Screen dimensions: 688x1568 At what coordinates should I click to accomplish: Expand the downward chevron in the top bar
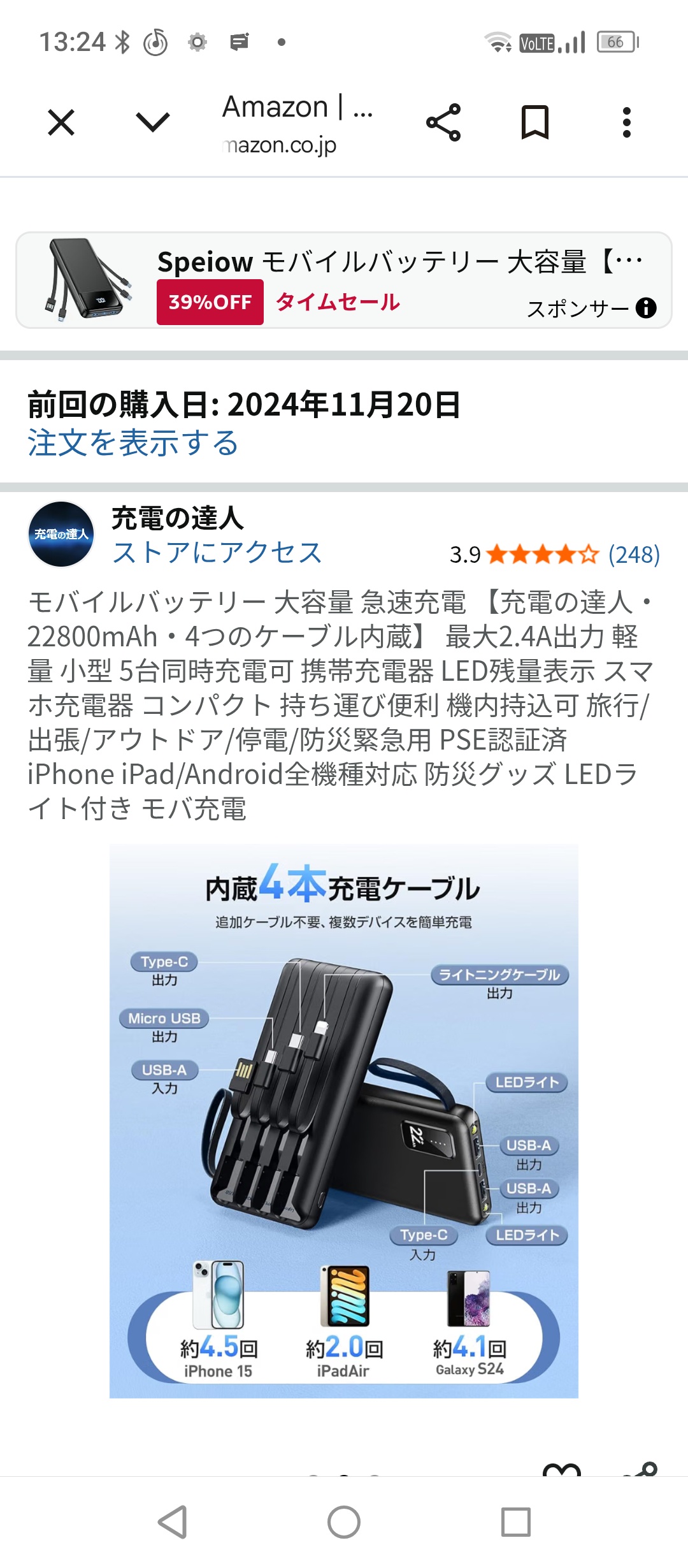(153, 122)
